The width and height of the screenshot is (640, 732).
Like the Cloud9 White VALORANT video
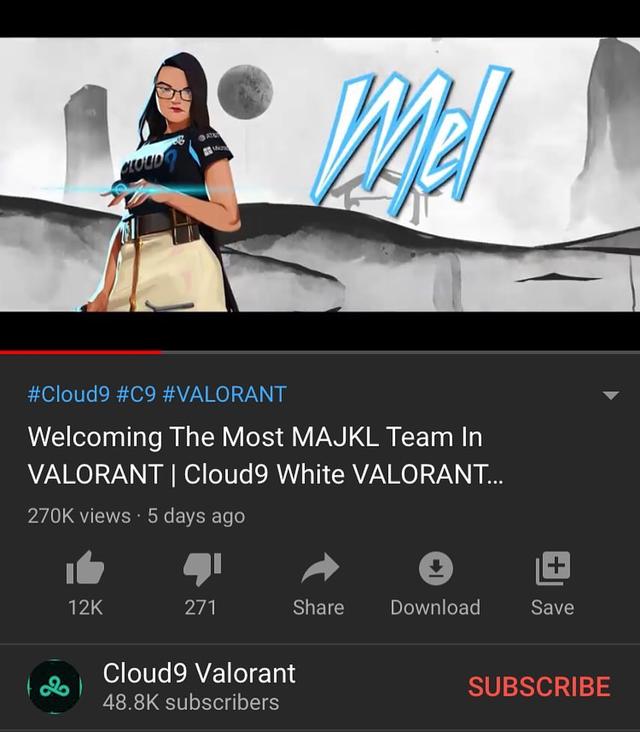click(x=85, y=570)
